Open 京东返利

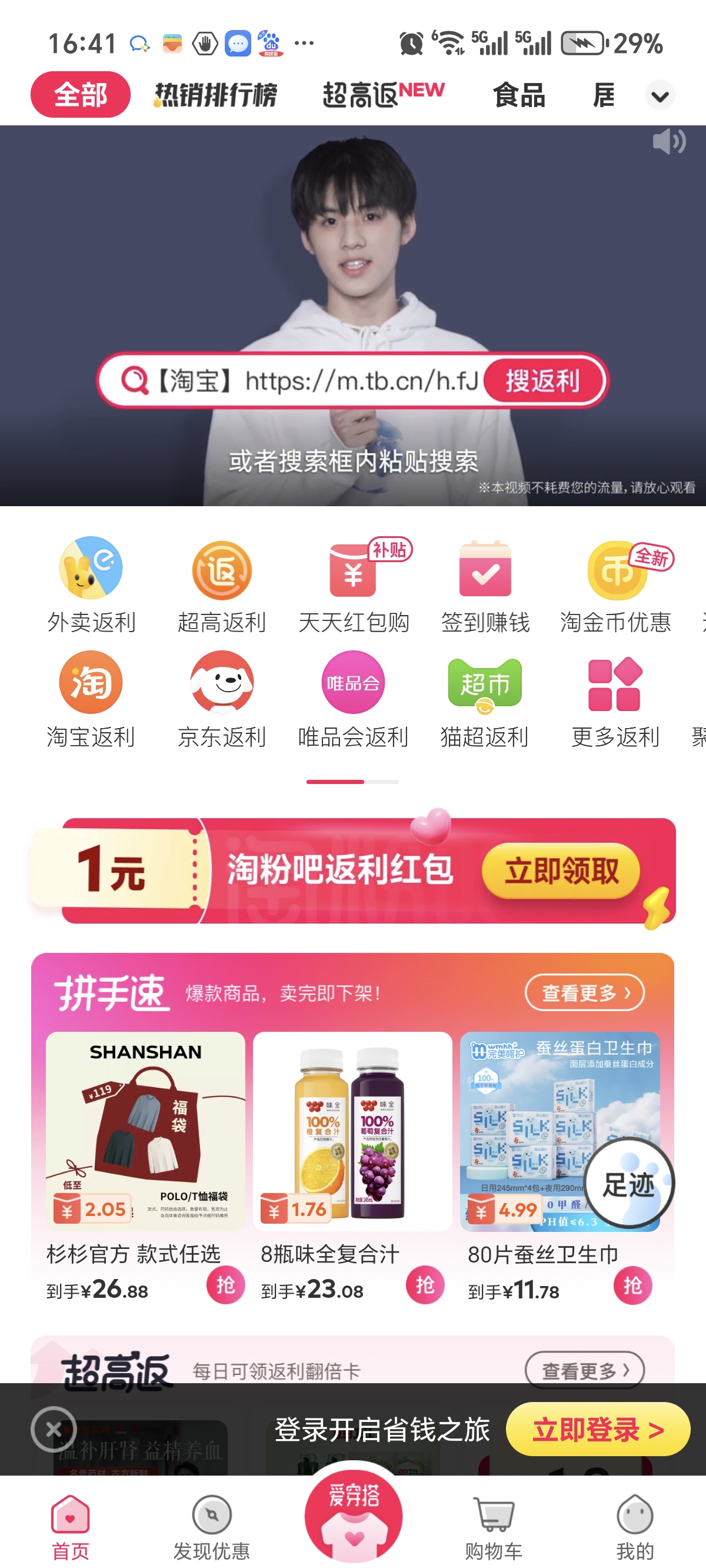(222, 699)
